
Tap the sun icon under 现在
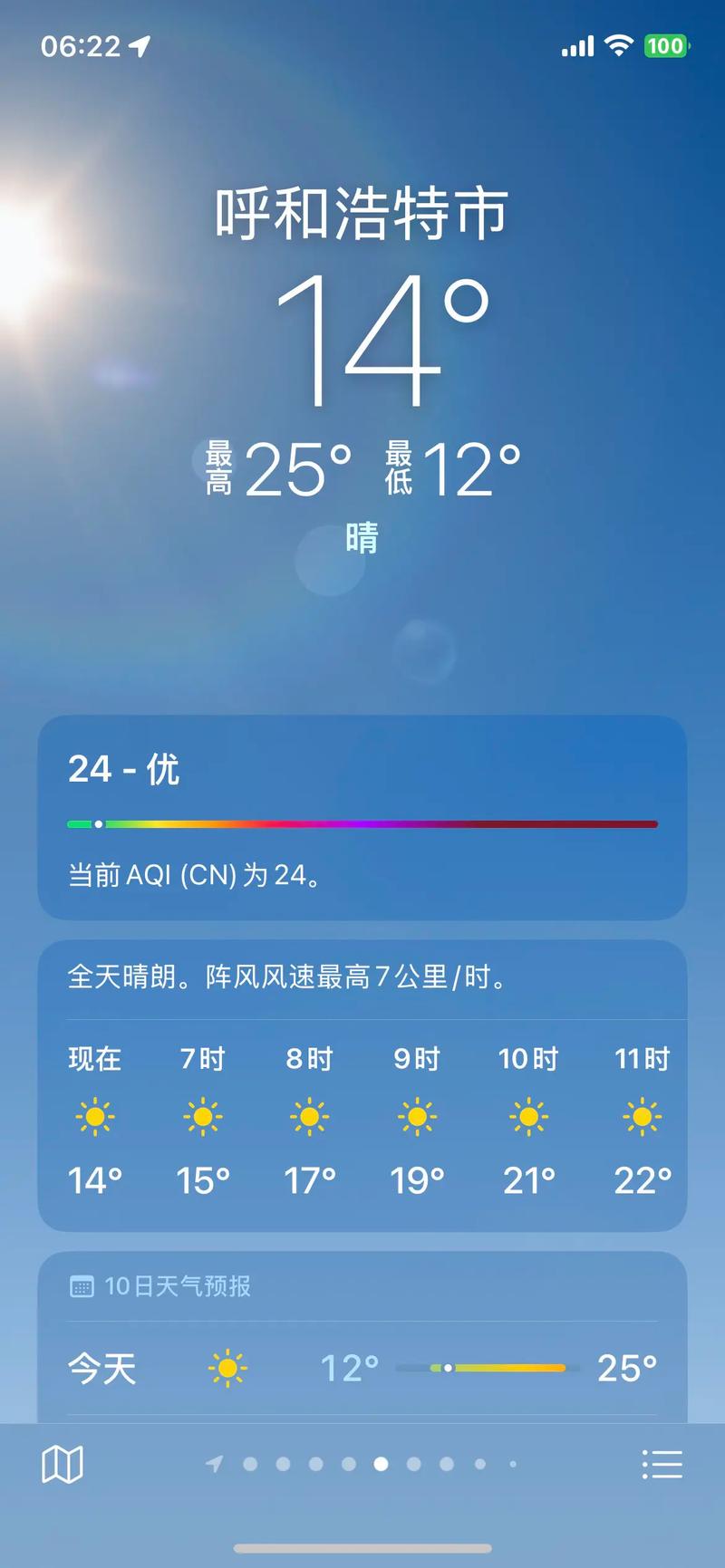point(95,1117)
